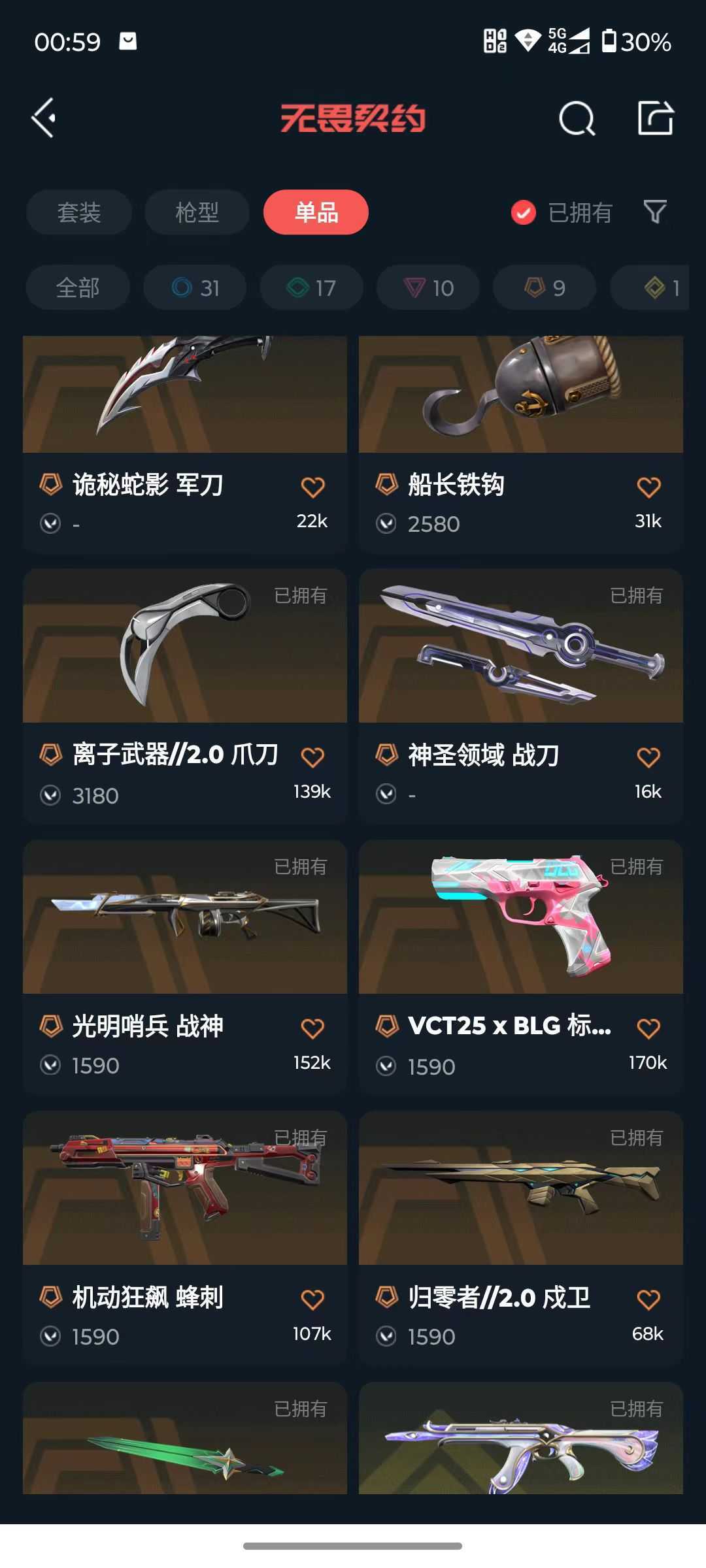The image size is (706, 1568).
Task: Open the search icon
Action: (577, 118)
